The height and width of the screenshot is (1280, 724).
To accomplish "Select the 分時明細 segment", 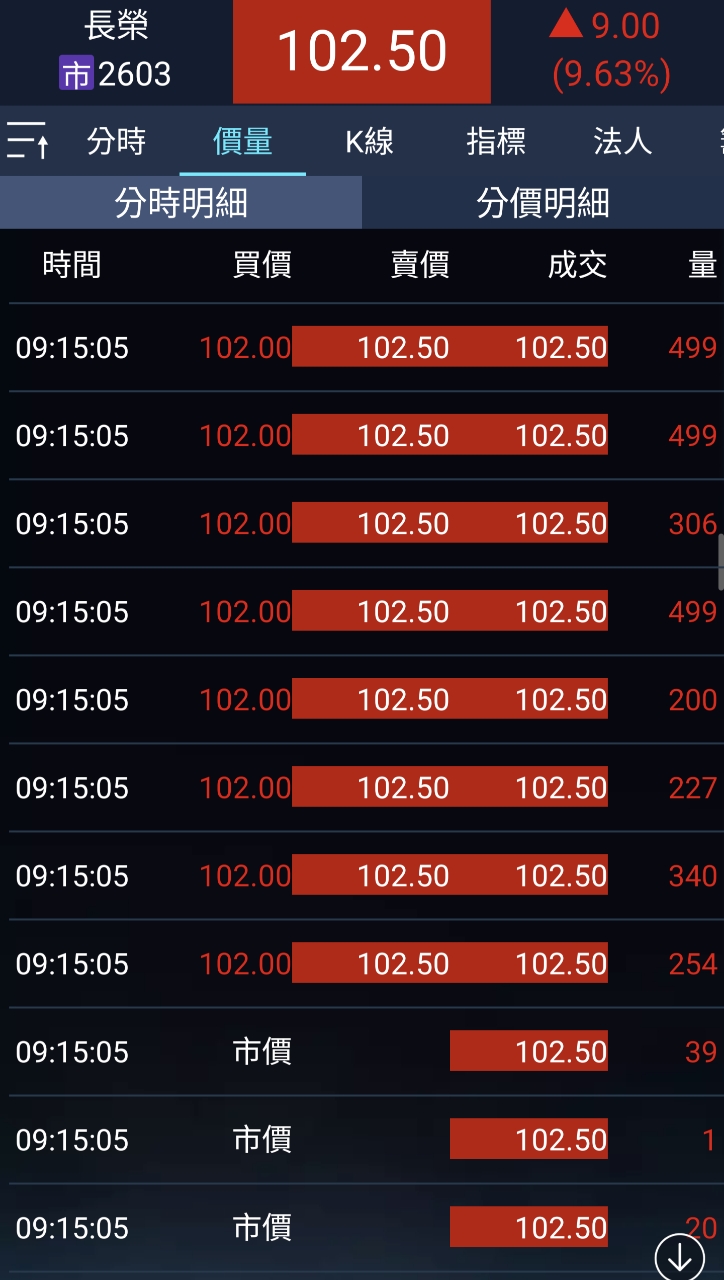I will tap(181, 203).
